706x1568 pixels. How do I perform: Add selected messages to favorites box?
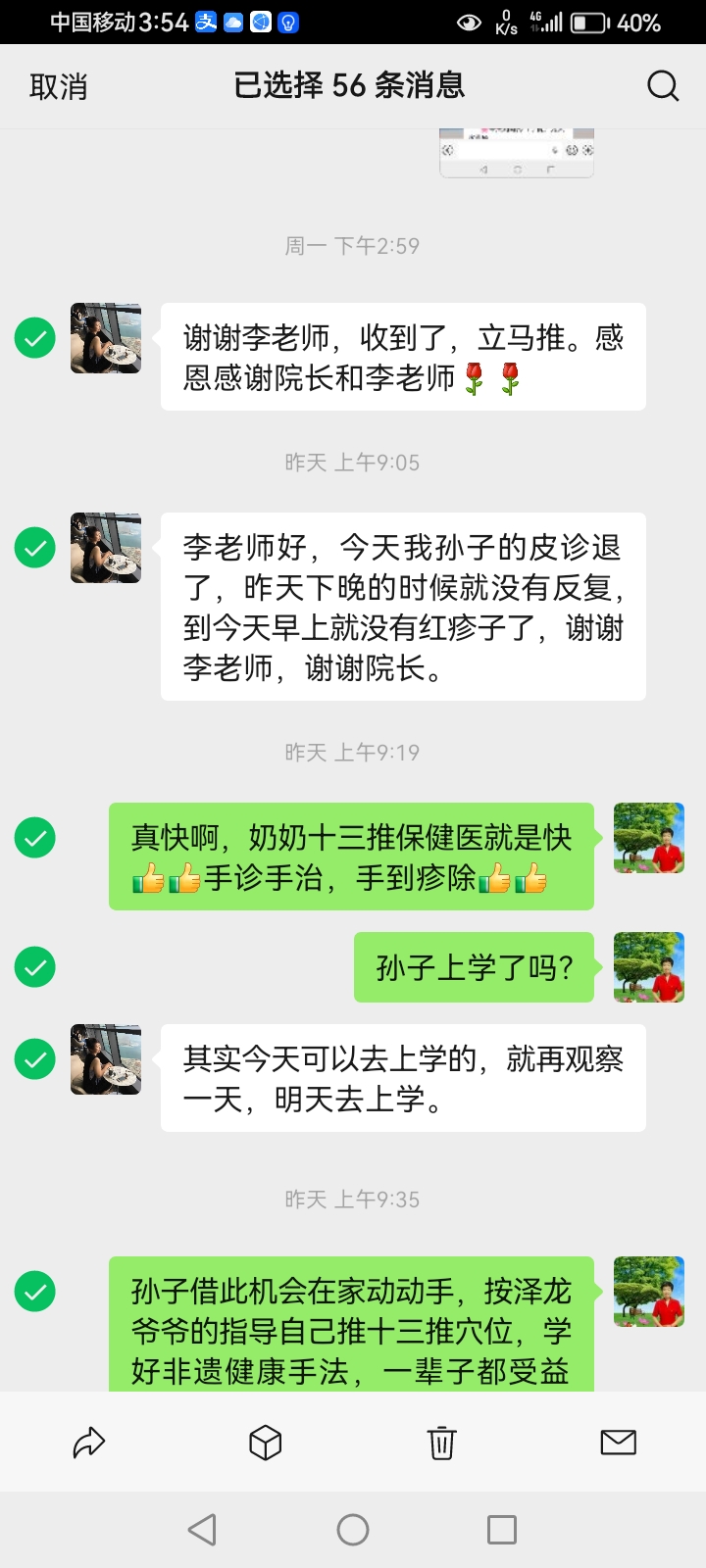(266, 1443)
